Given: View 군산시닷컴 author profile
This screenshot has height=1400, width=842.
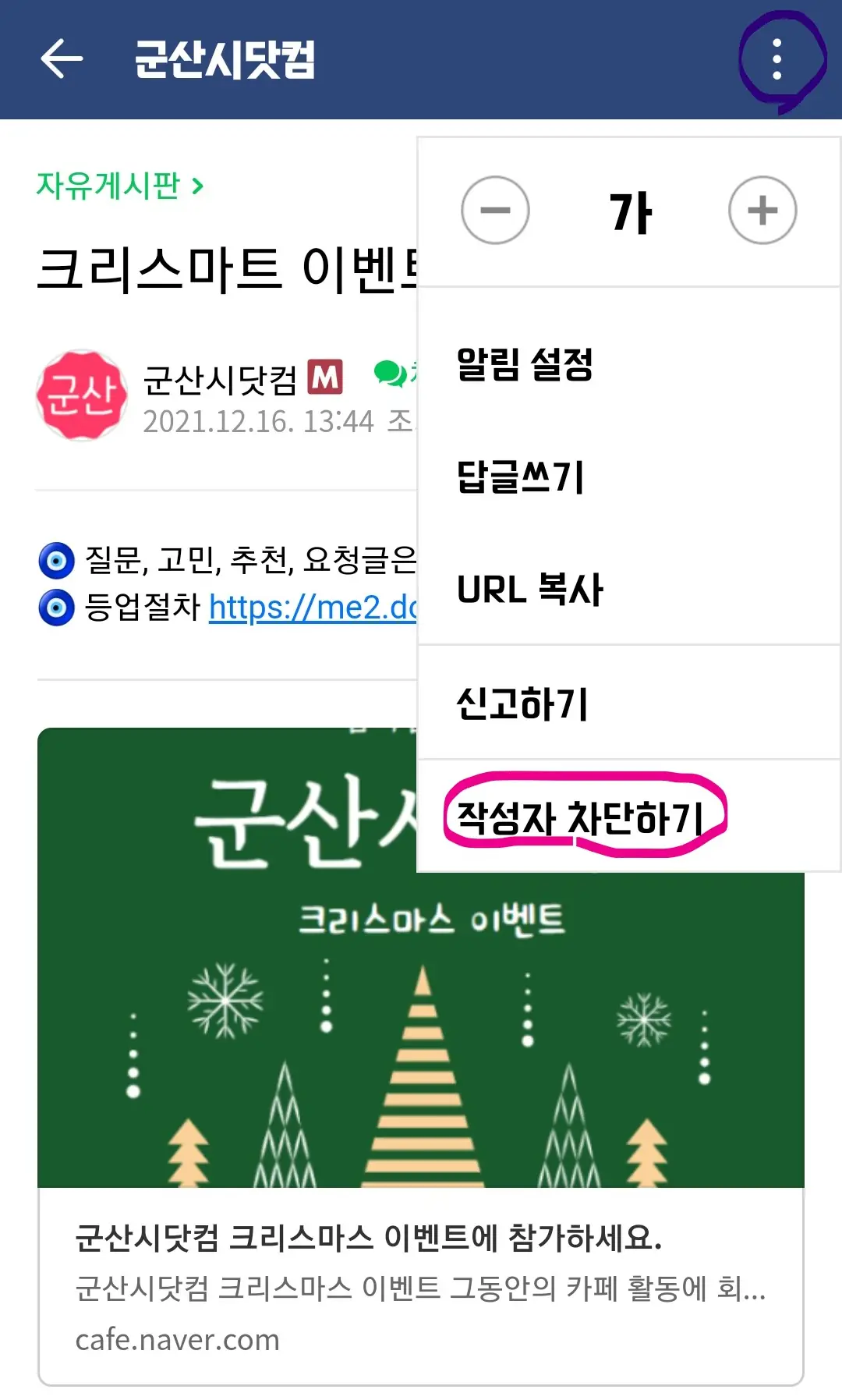Looking at the screenshot, I should point(82,395).
